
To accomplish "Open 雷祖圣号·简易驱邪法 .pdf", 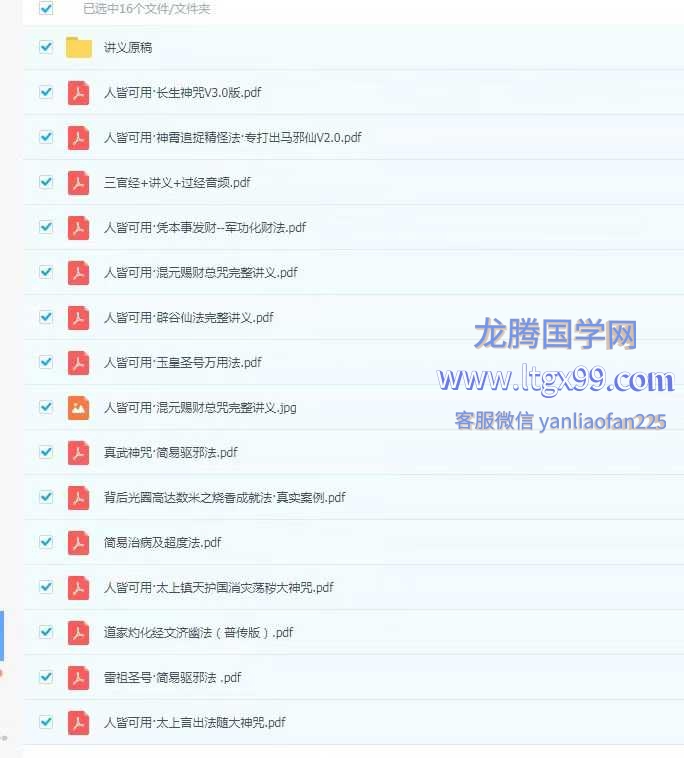I will tap(172, 678).
